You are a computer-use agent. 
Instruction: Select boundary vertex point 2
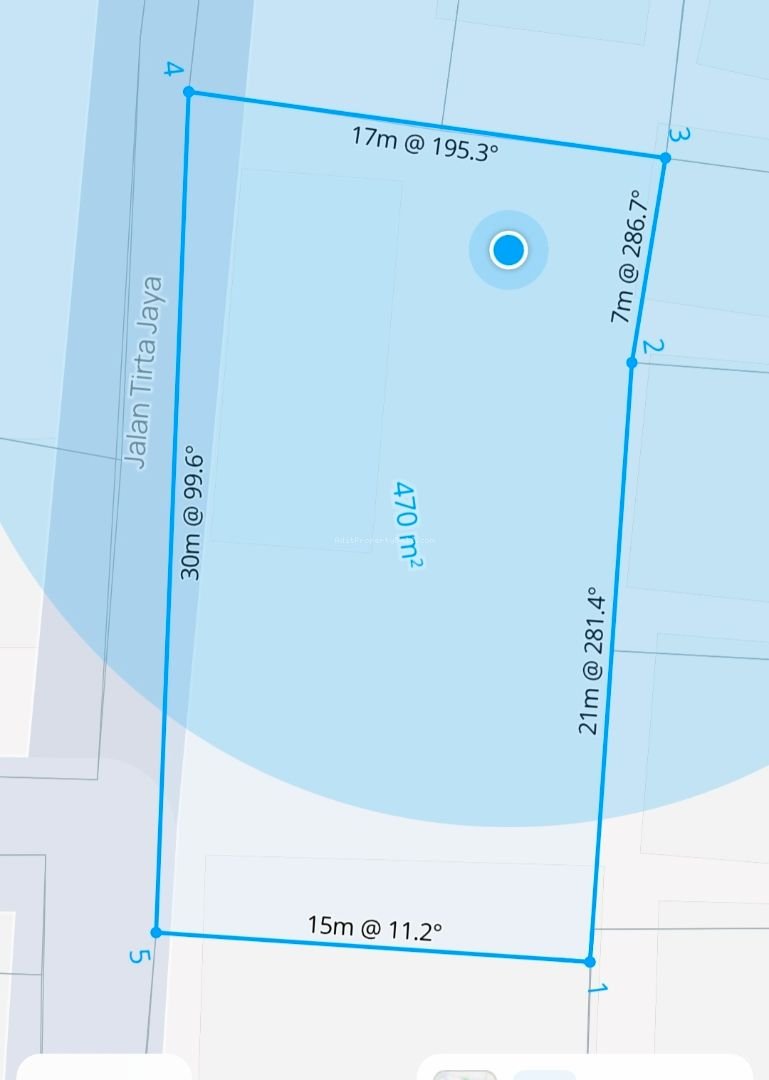click(631, 362)
